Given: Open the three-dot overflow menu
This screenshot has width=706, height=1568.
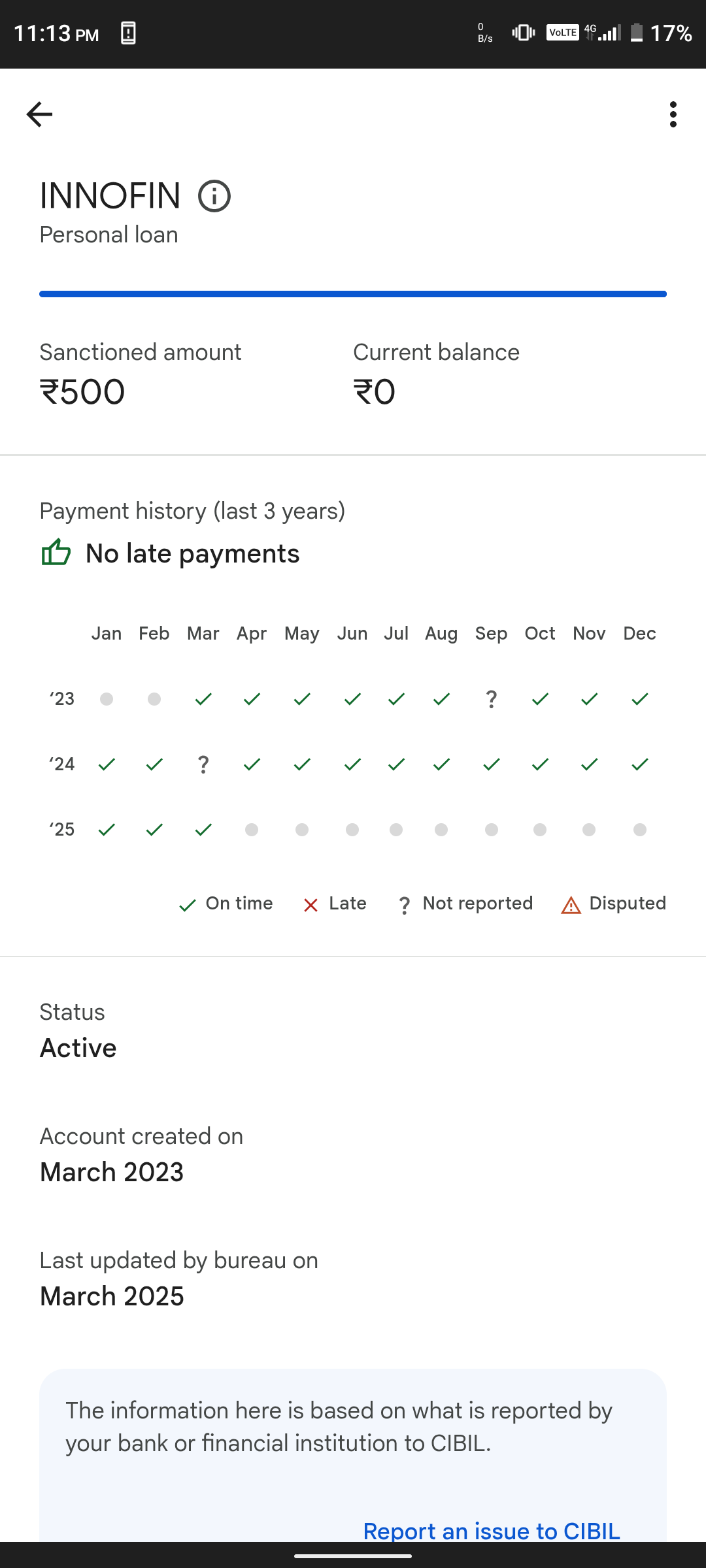Looking at the screenshot, I should click(673, 114).
